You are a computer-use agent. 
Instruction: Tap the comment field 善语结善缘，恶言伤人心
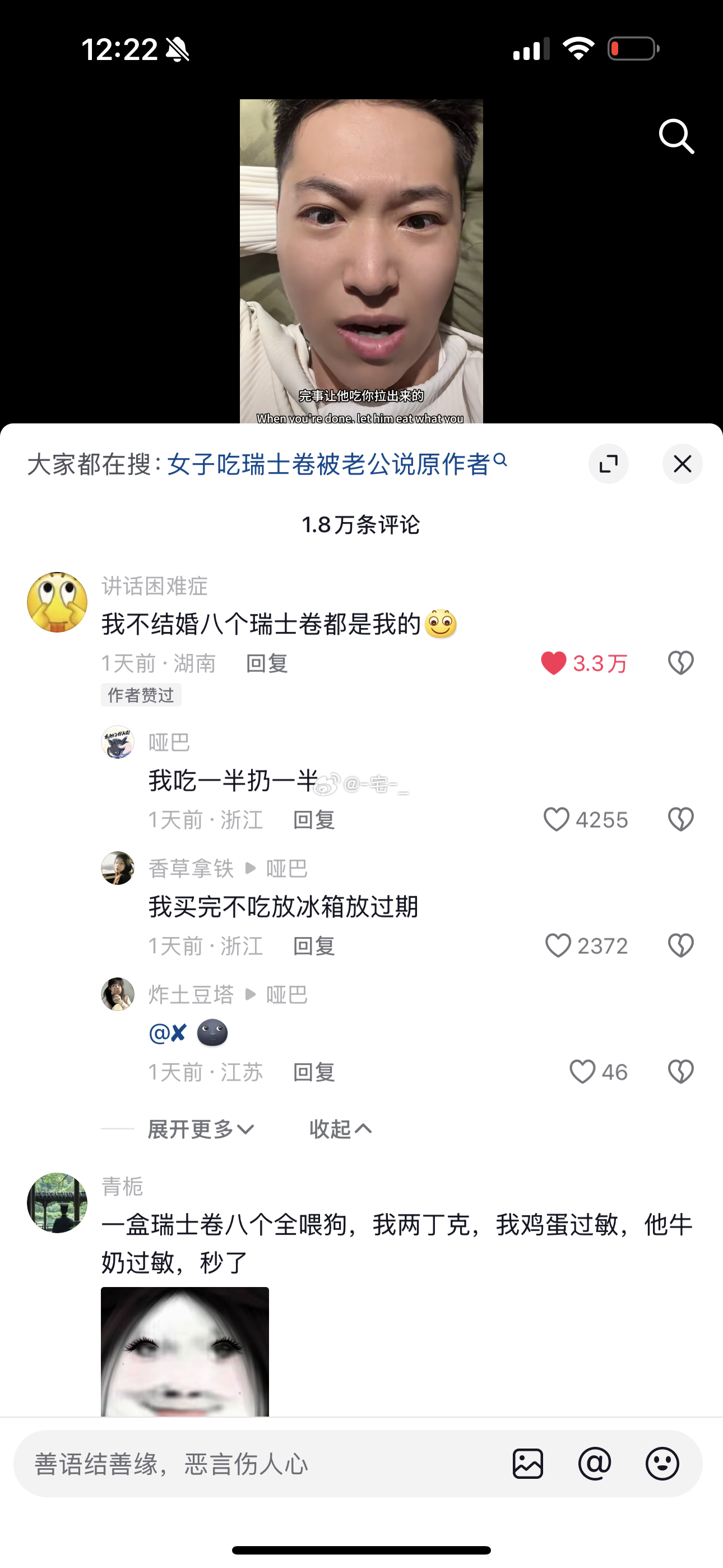click(x=262, y=1464)
